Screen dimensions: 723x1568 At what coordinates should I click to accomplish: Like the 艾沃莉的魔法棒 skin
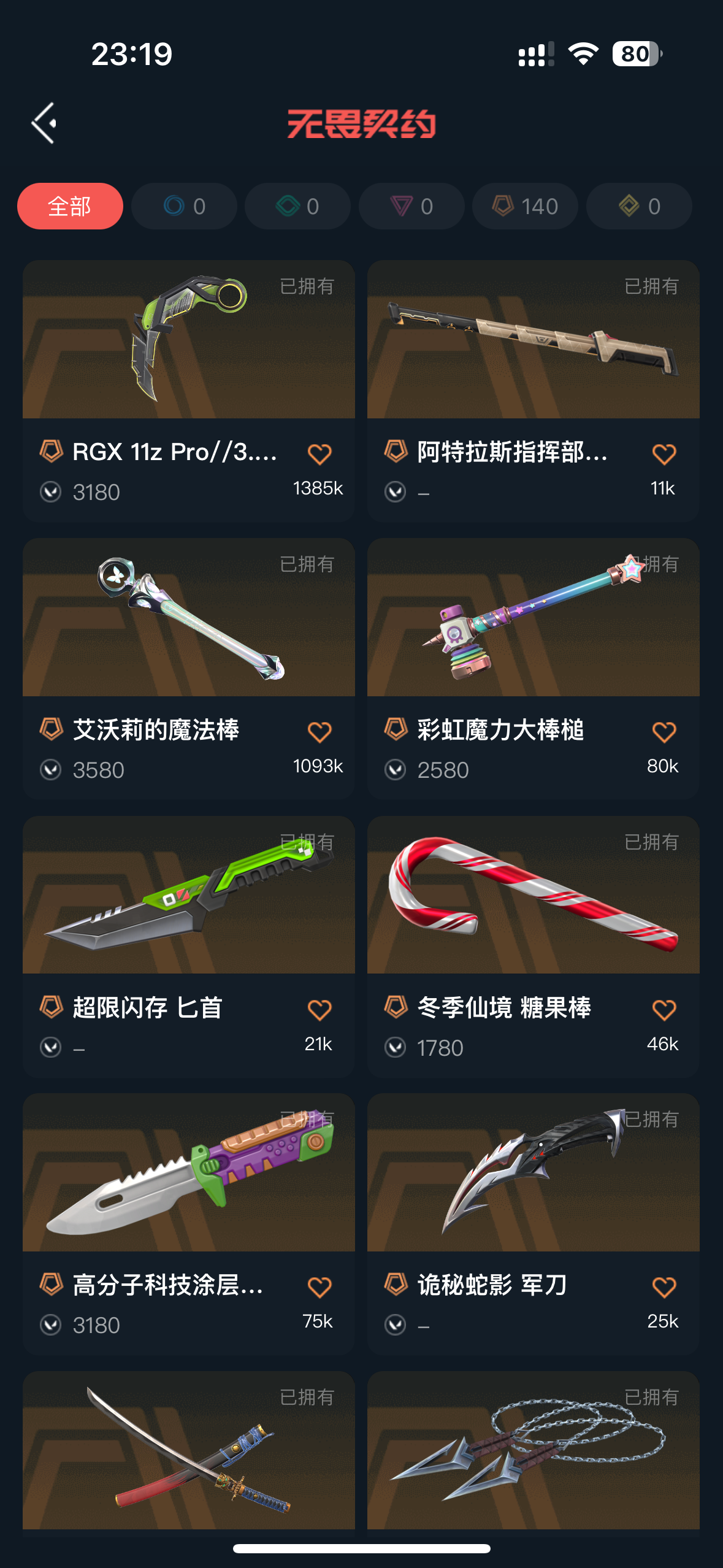coord(319,732)
